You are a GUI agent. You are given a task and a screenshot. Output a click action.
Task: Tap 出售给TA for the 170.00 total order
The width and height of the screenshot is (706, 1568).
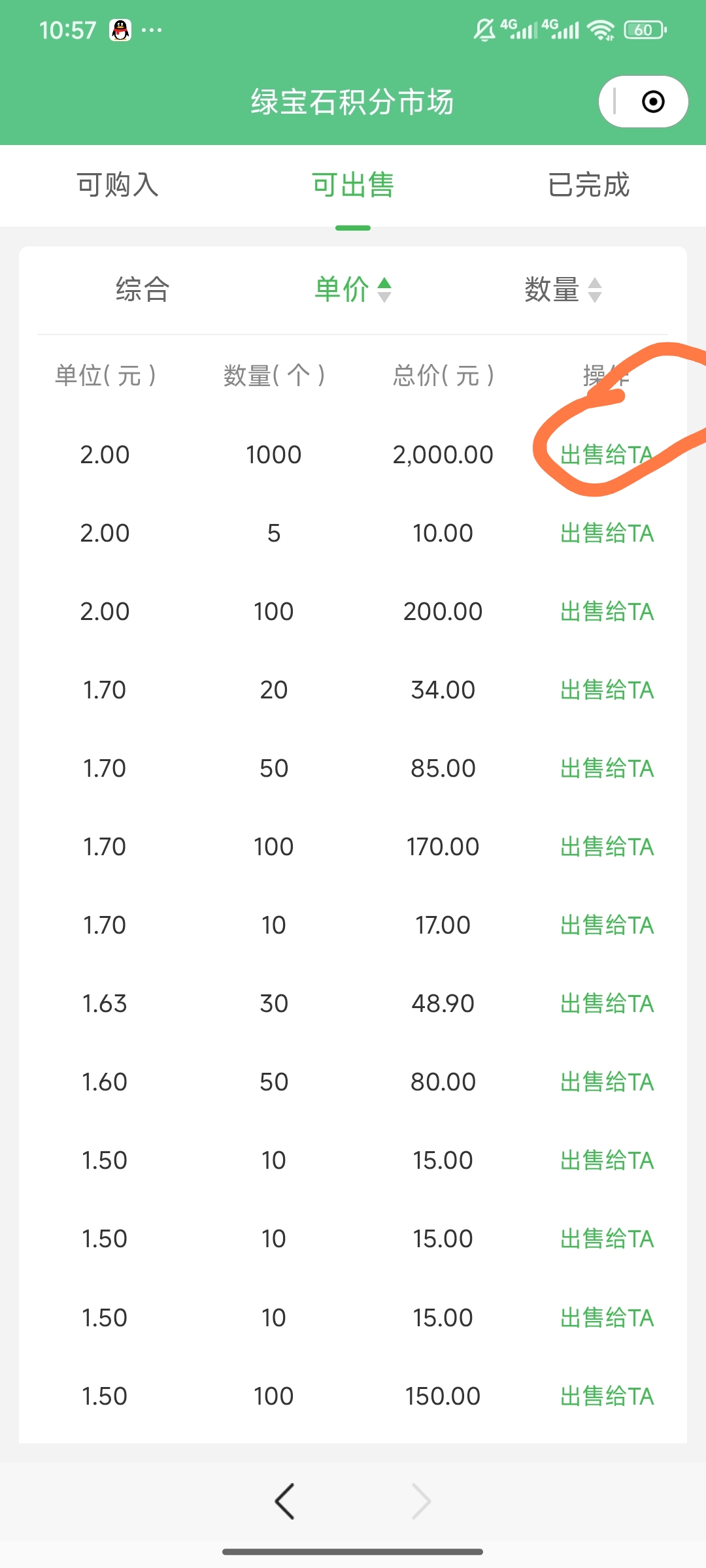coord(607,846)
